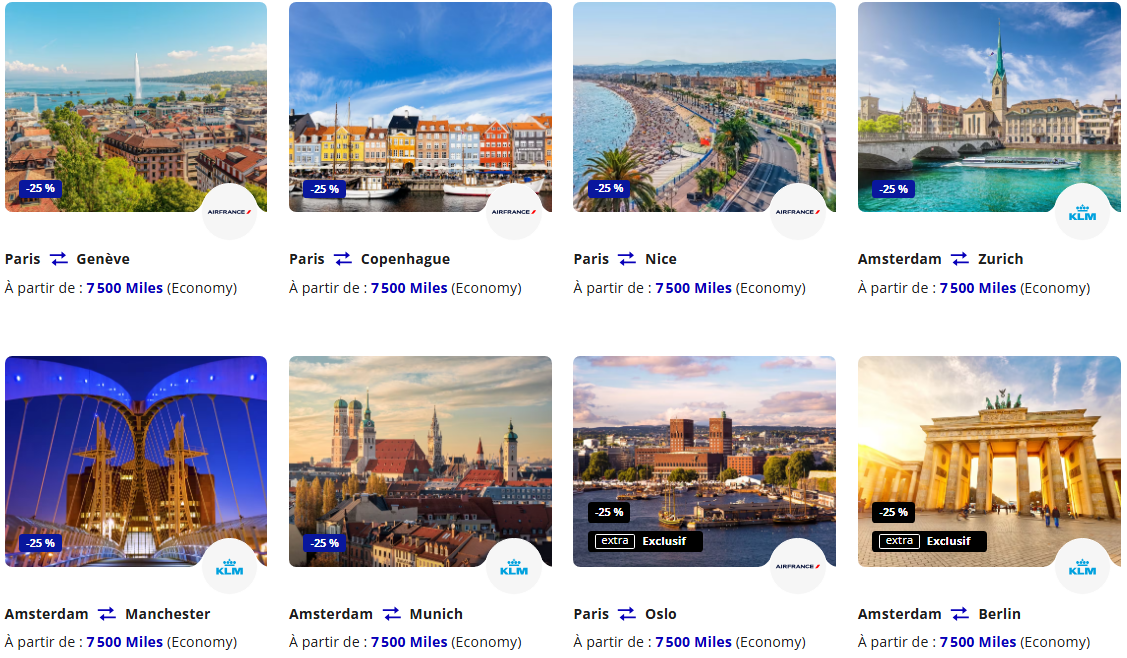The image size is (1127, 658).
Task: Open the Amsterdam–Zurich KLM offer
Action: coord(989,150)
